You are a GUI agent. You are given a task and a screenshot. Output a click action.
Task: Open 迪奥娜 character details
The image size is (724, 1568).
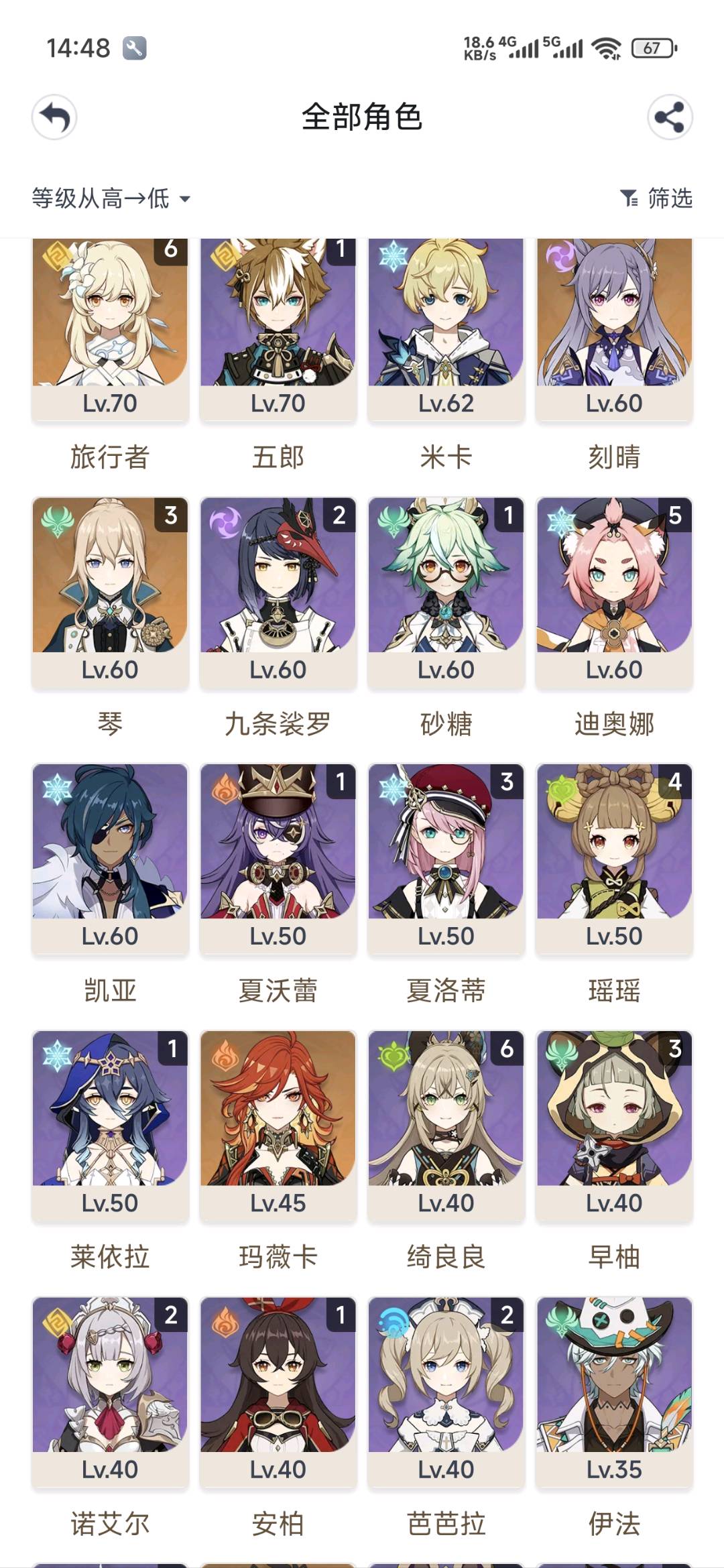[614, 583]
